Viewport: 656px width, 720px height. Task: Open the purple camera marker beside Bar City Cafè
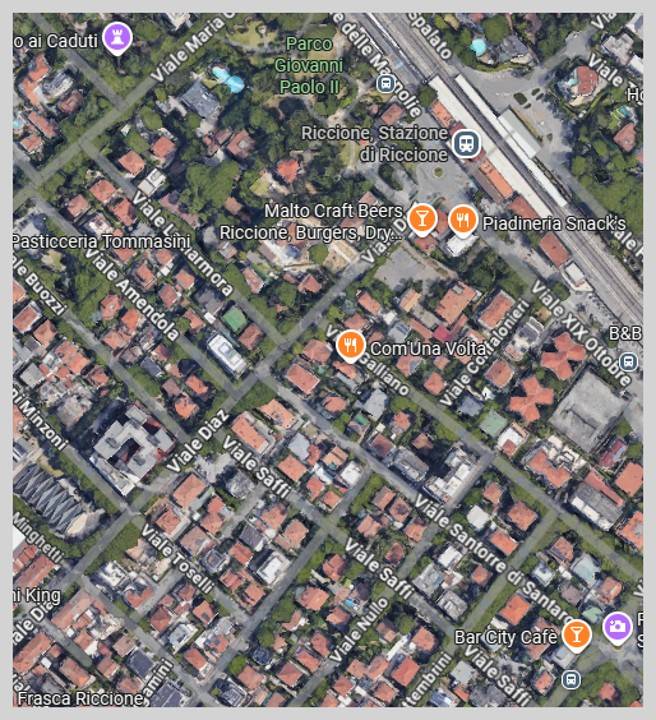point(617,626)
